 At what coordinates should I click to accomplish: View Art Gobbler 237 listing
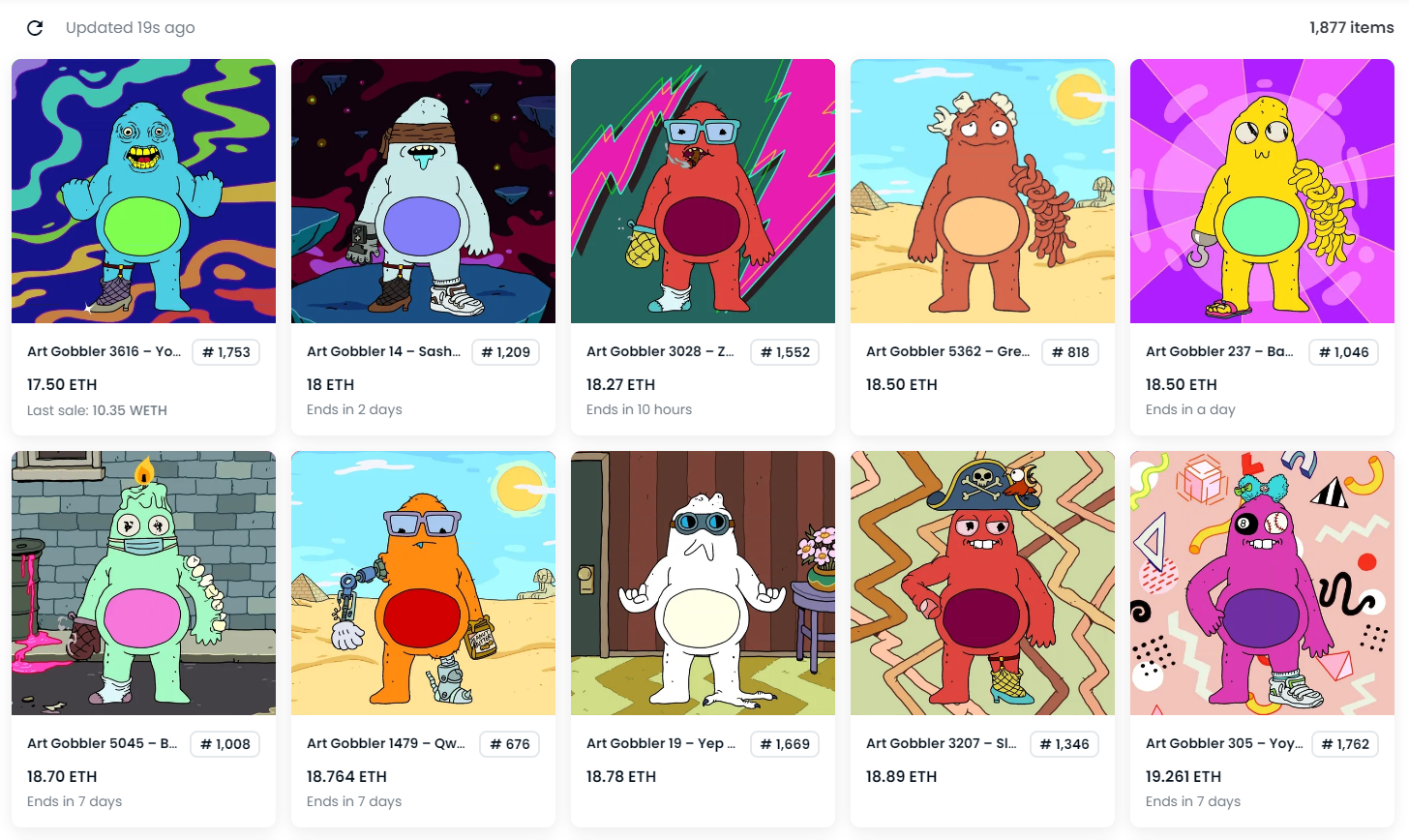[x=1262, y=192]
